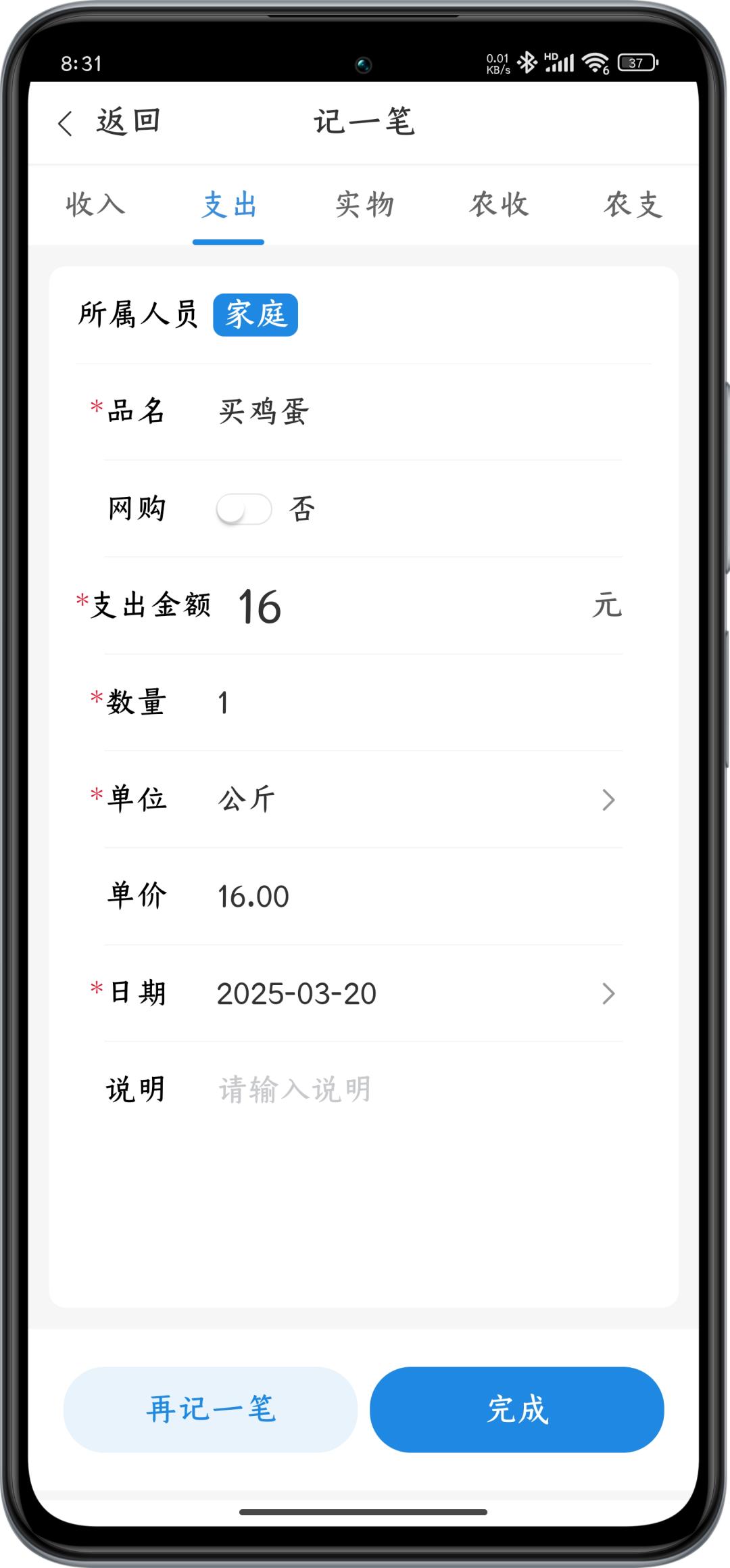Edit the 支出金额 amount
730x1568 pixels.
coord(406,607)
